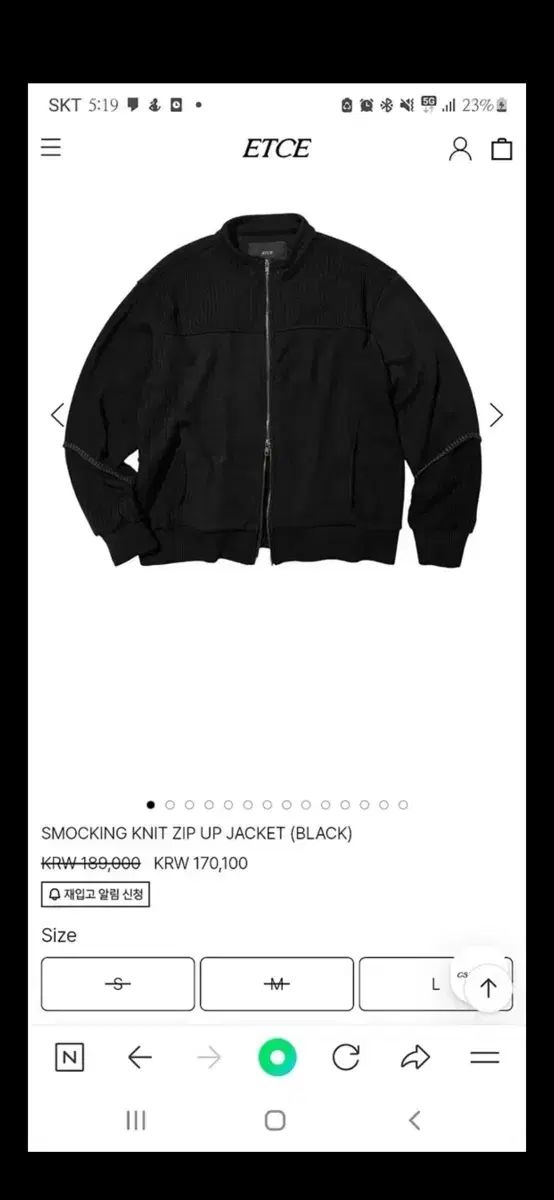The width and height of the screenshot is (554, 1200).
Task: Share this page
Action: [x=415, y=1058]
